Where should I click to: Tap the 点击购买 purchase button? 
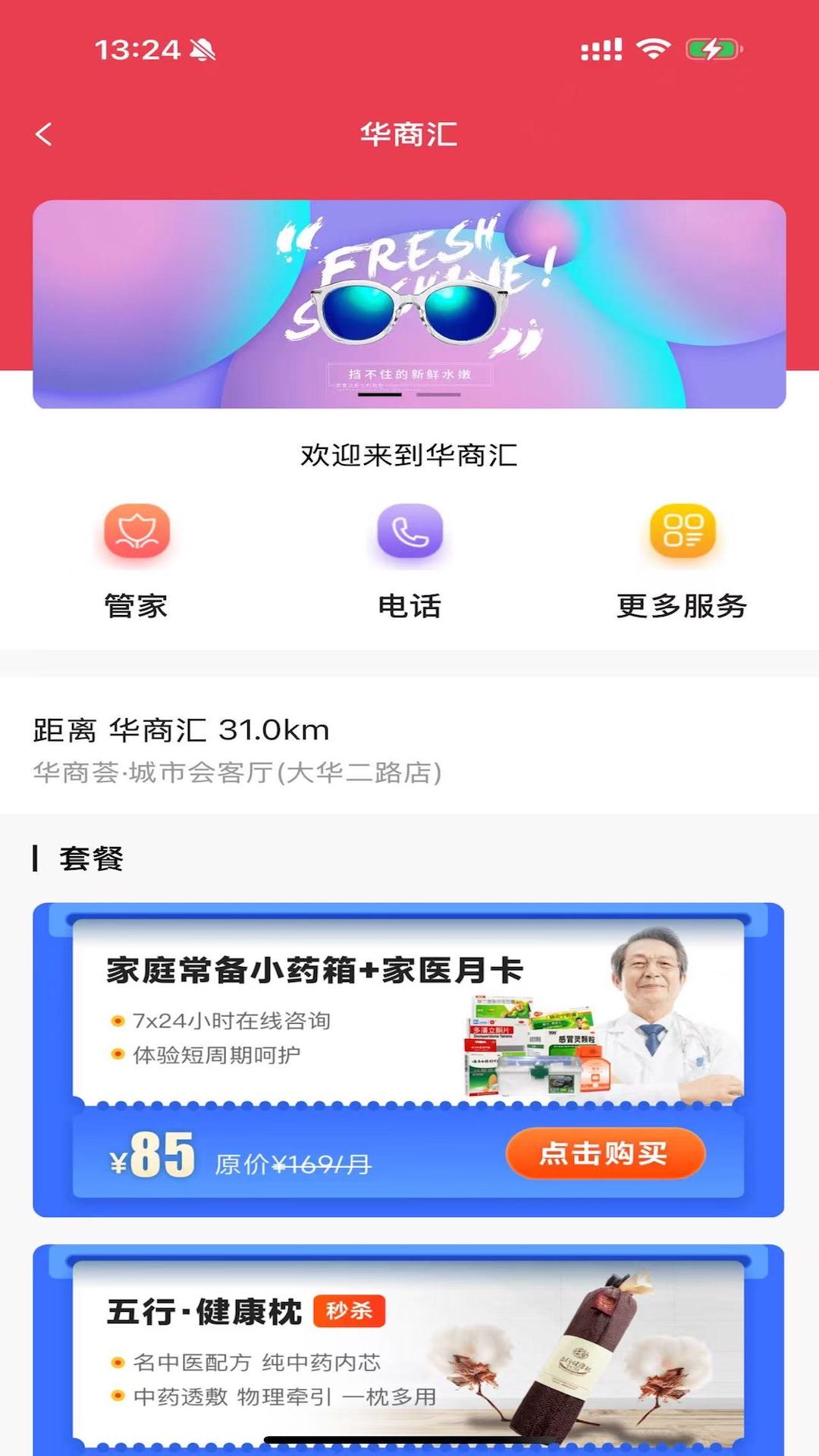tap(604, 1154)
